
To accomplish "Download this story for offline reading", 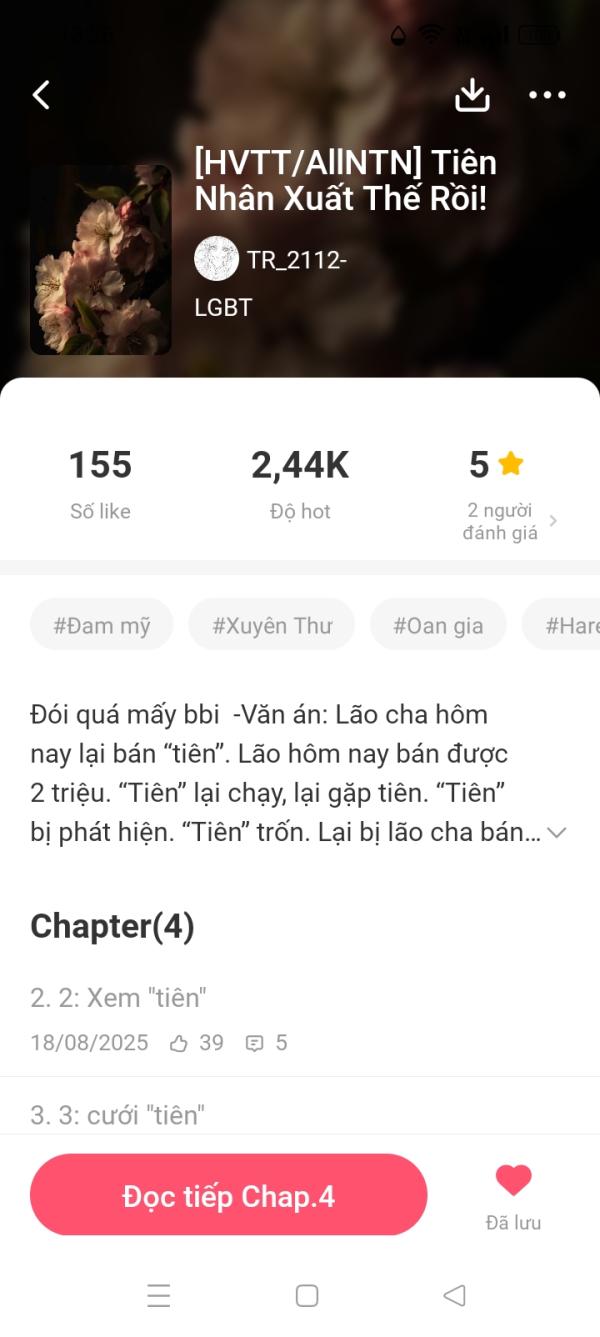I will click(x=472, y=95).
